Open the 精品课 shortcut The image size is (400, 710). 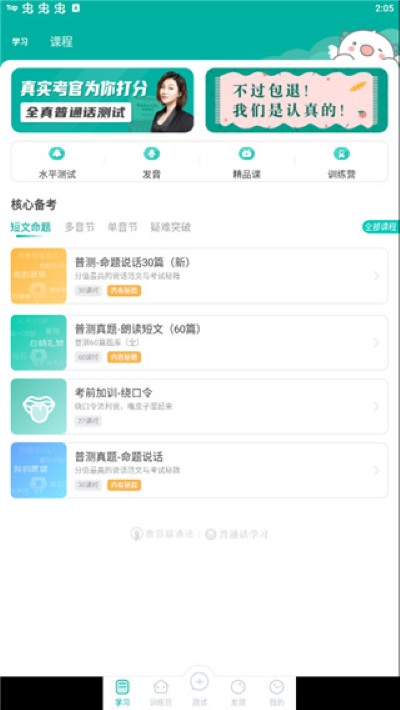click(247, 162)
